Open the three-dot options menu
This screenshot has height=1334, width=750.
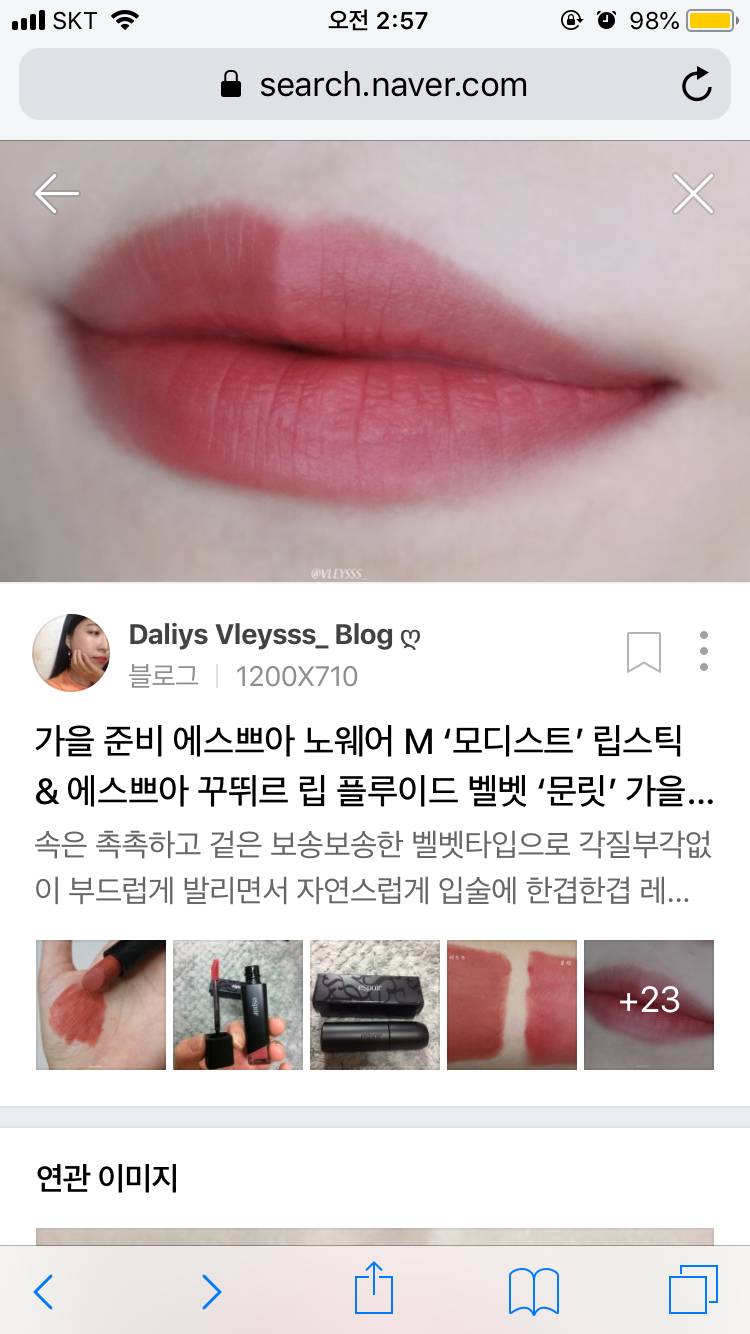tap(704, 650)
